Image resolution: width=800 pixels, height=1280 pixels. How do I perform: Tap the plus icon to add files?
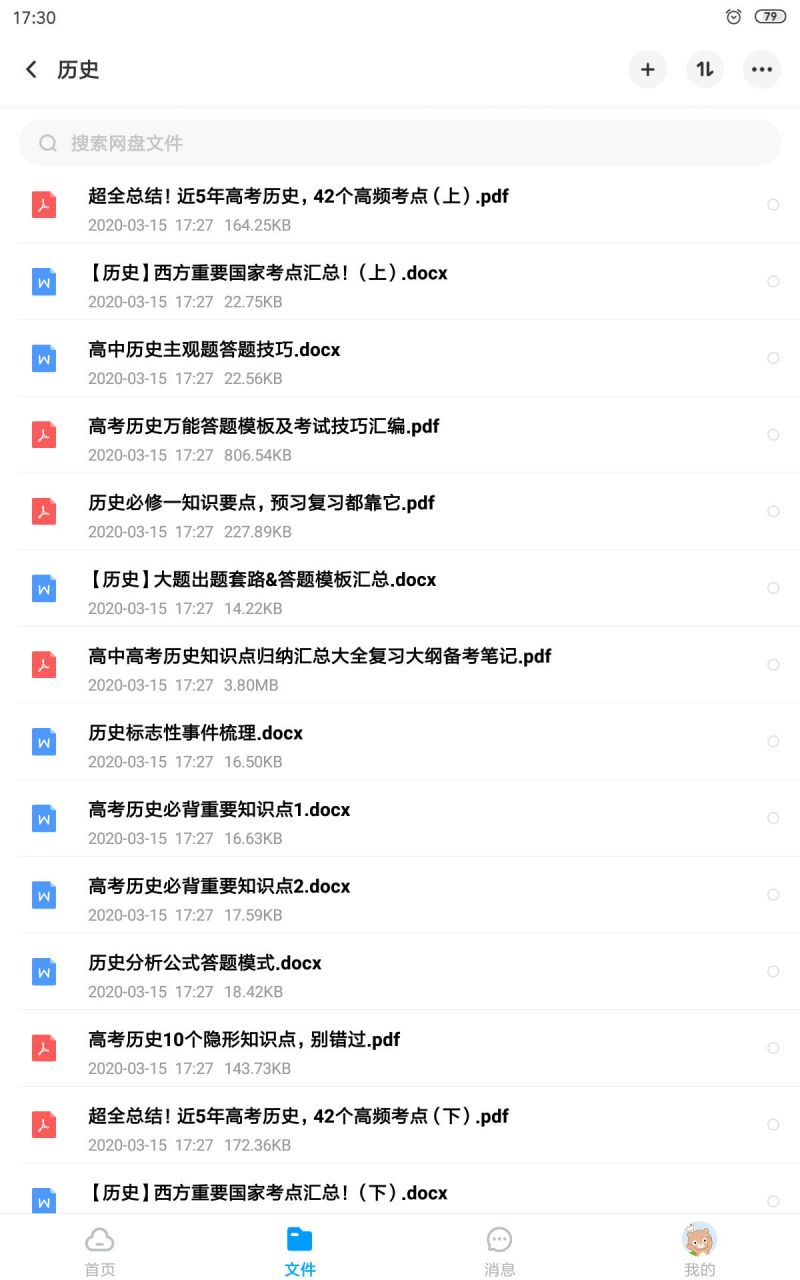click(648, 69)
